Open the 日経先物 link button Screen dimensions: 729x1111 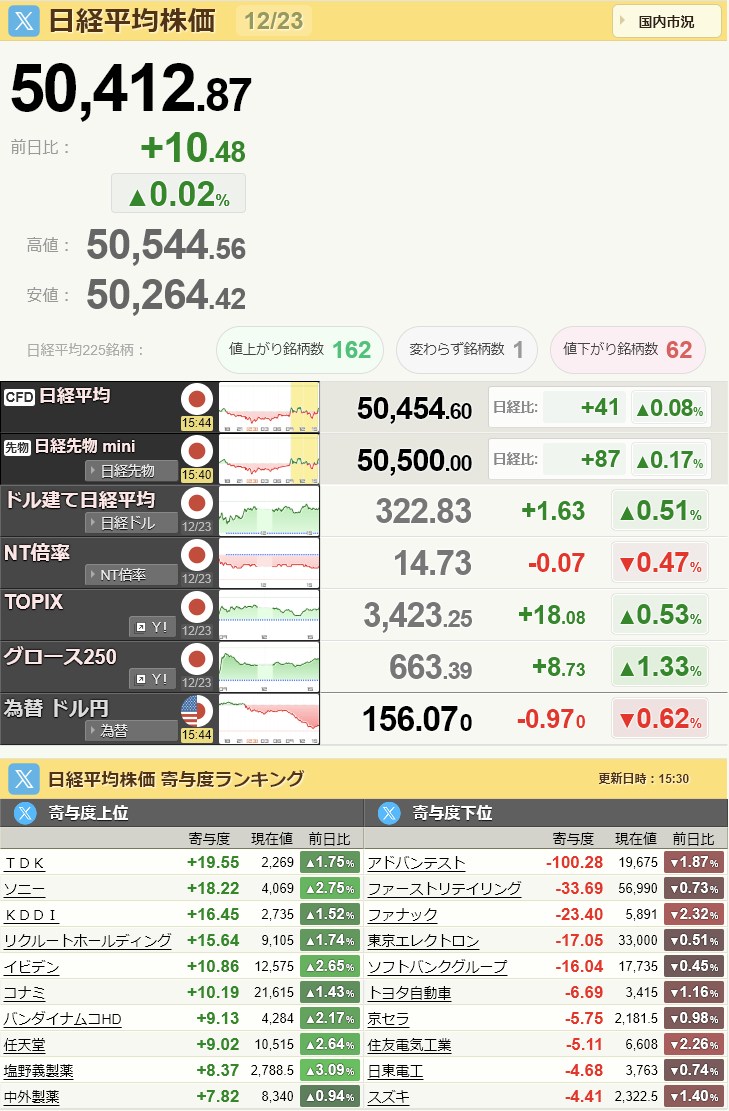[131, 470]
